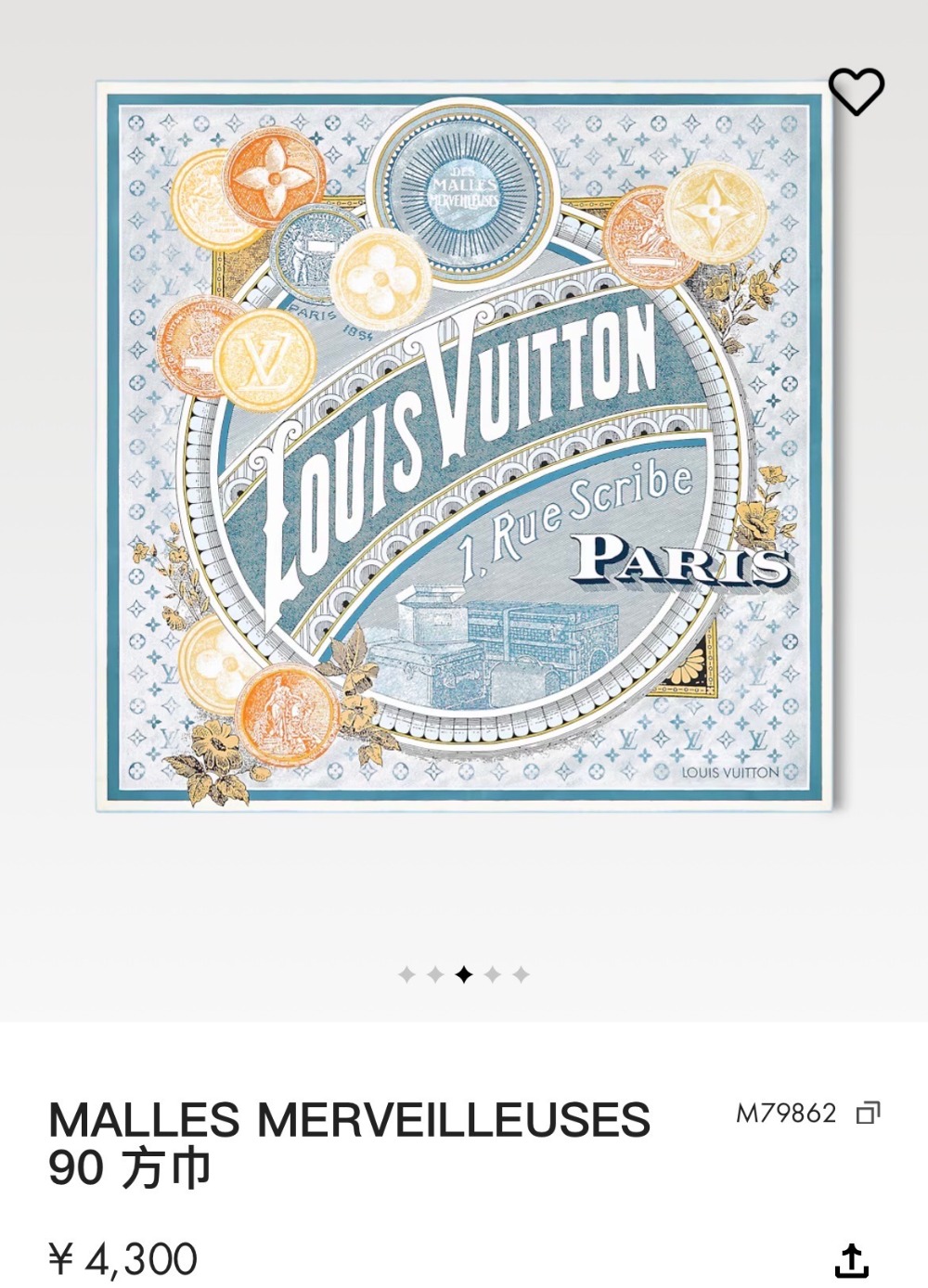
Task: Share this product via the share icon
Action: 851,1260
